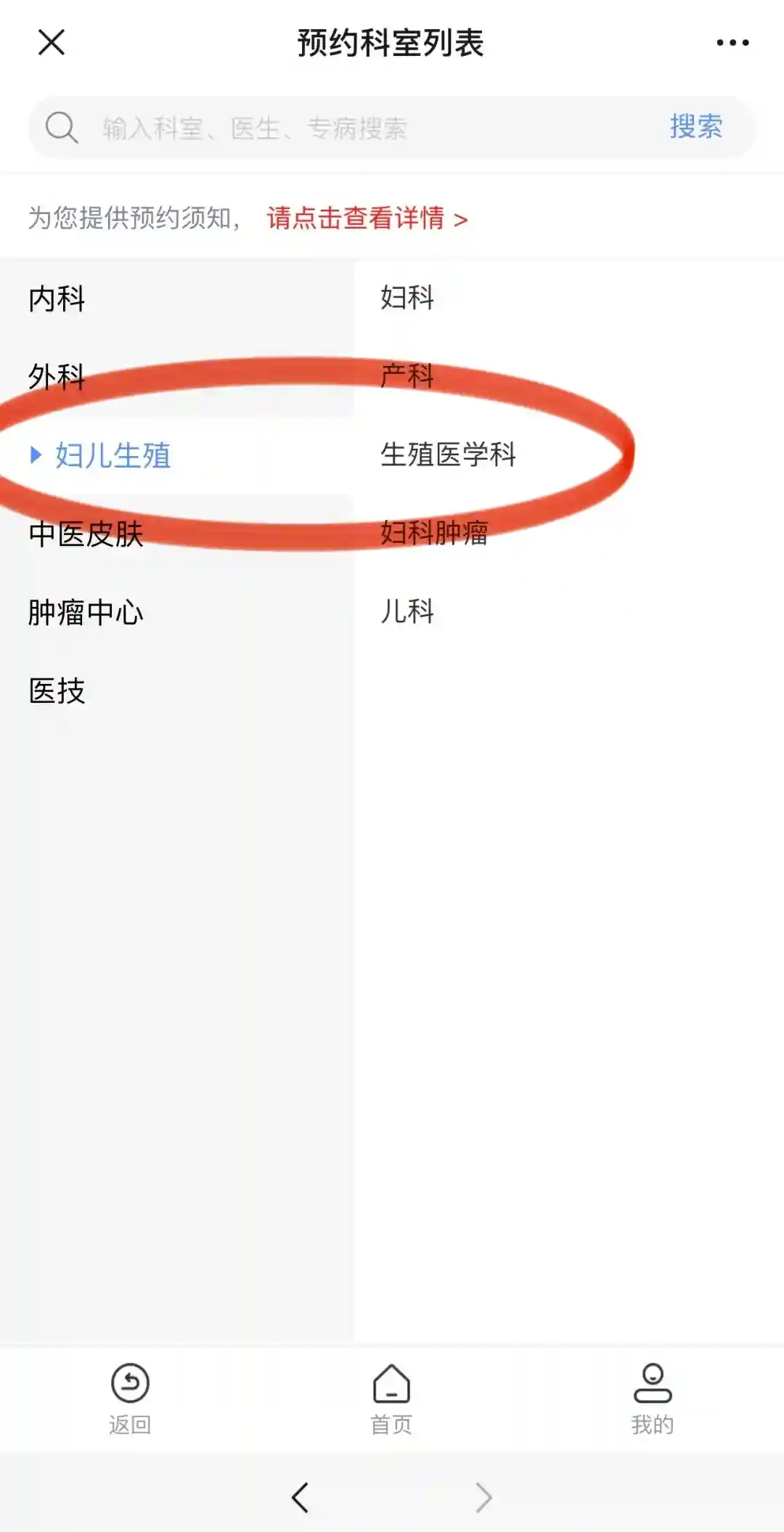Viewport: 784px width, 1532px height.
Task: Tap 返回 in the bottom bar
Action: click(x=130, y=1398)
